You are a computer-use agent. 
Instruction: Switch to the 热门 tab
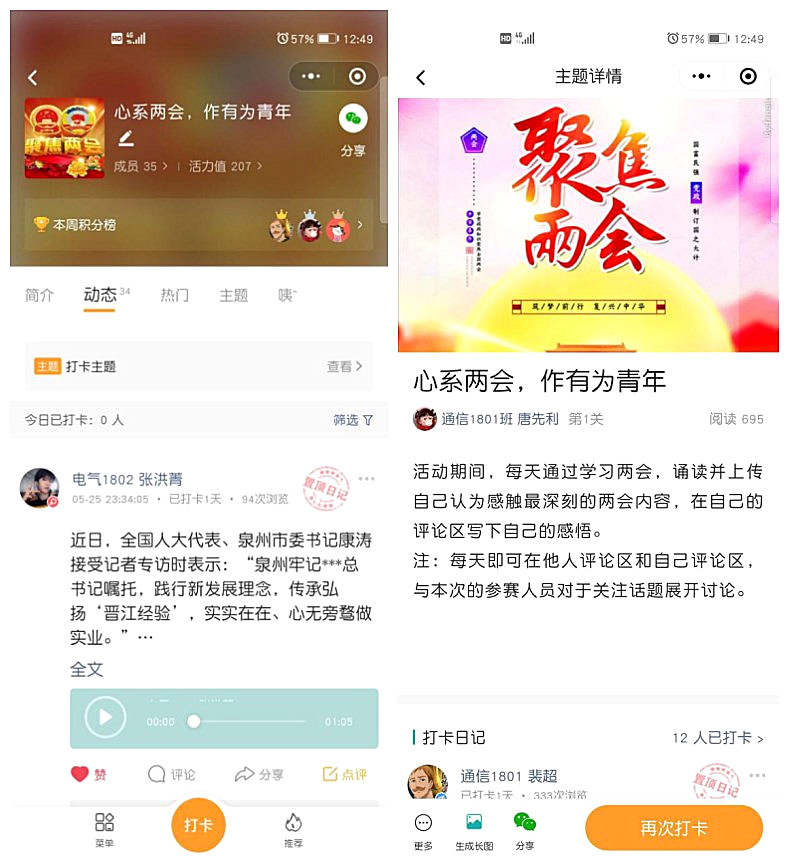174,295
